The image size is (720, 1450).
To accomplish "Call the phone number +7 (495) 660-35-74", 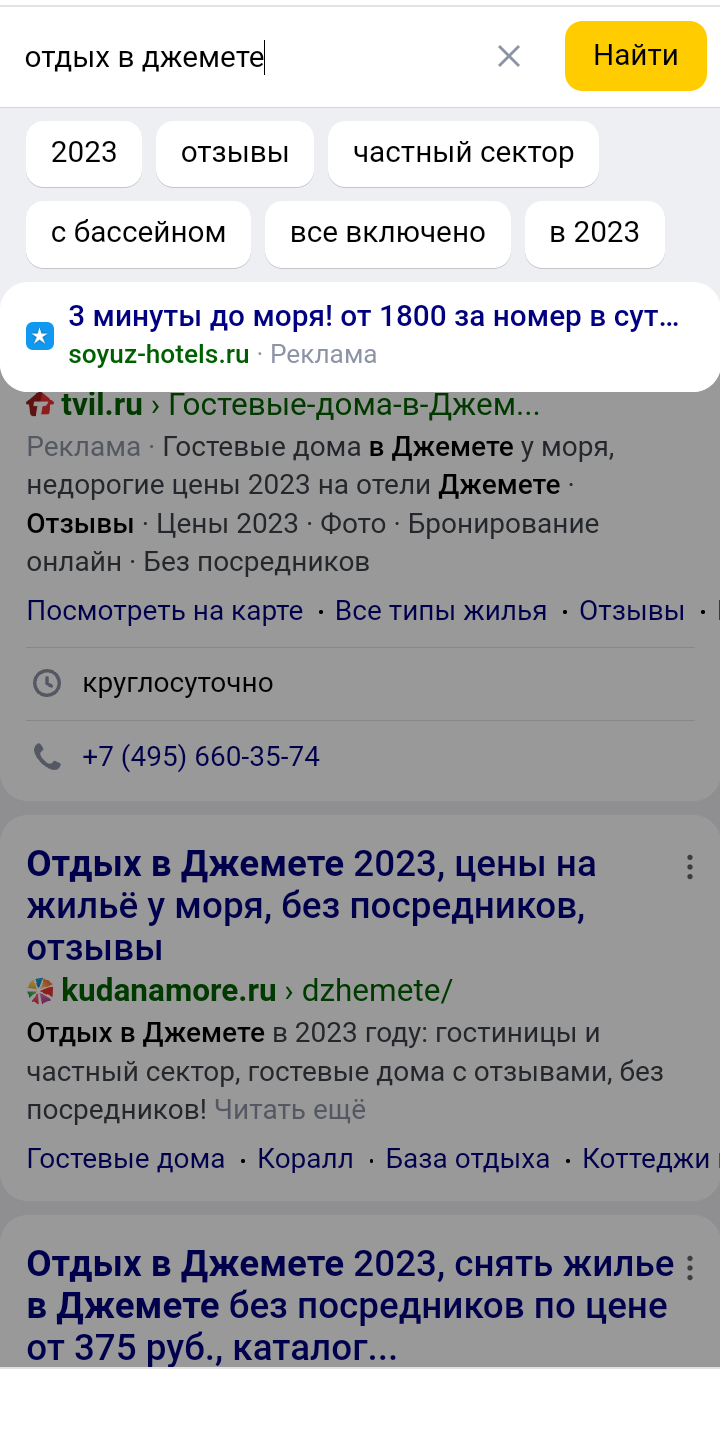I will (x=200, y=757).
